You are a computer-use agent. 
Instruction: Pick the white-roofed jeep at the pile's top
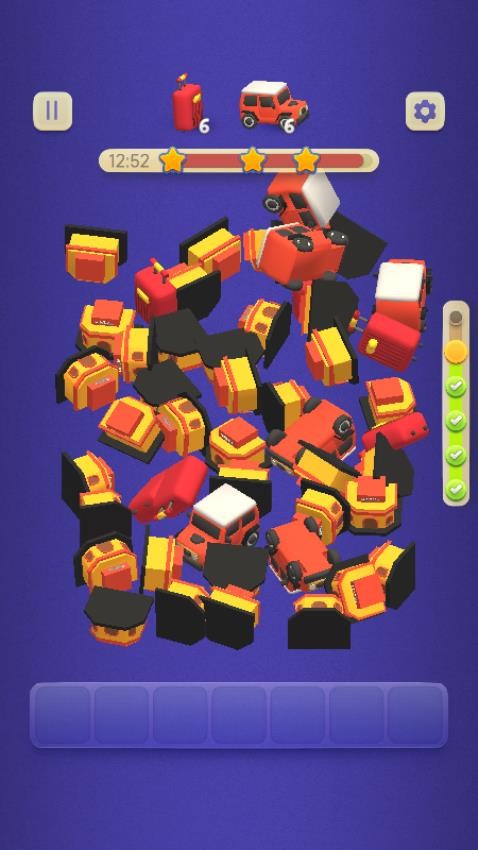301,199
